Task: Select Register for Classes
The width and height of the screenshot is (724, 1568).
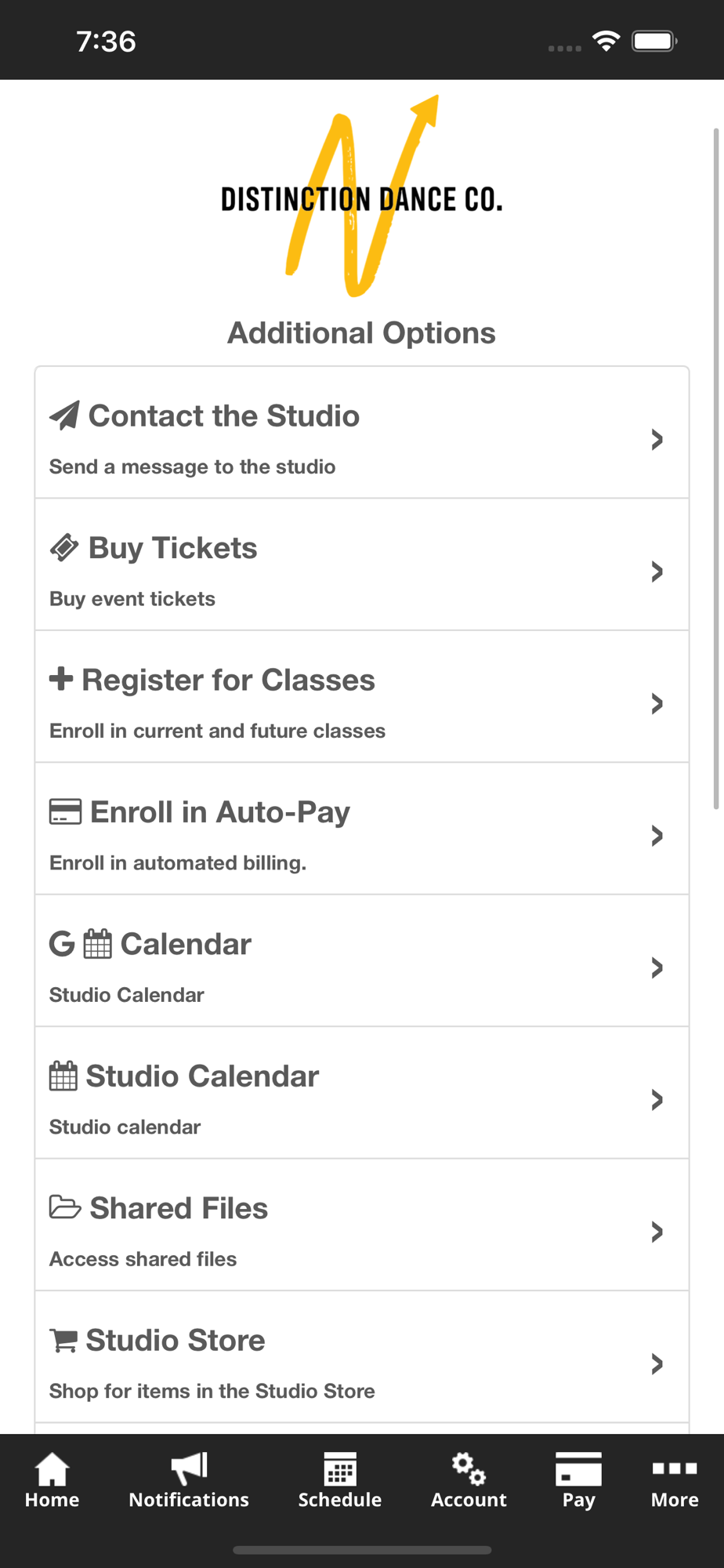Action: pos(362,697)
